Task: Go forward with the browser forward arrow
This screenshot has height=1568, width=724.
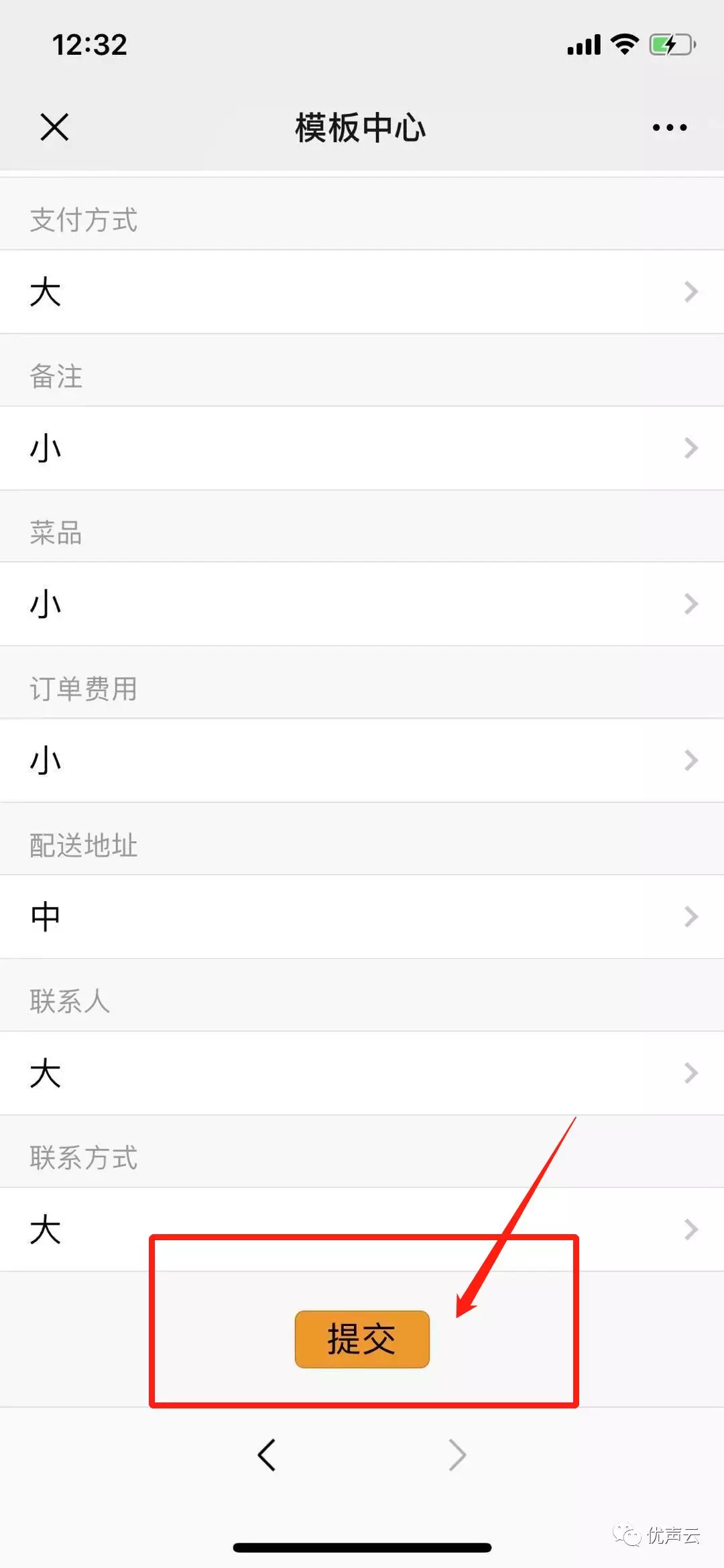Action: [457, 1455]
